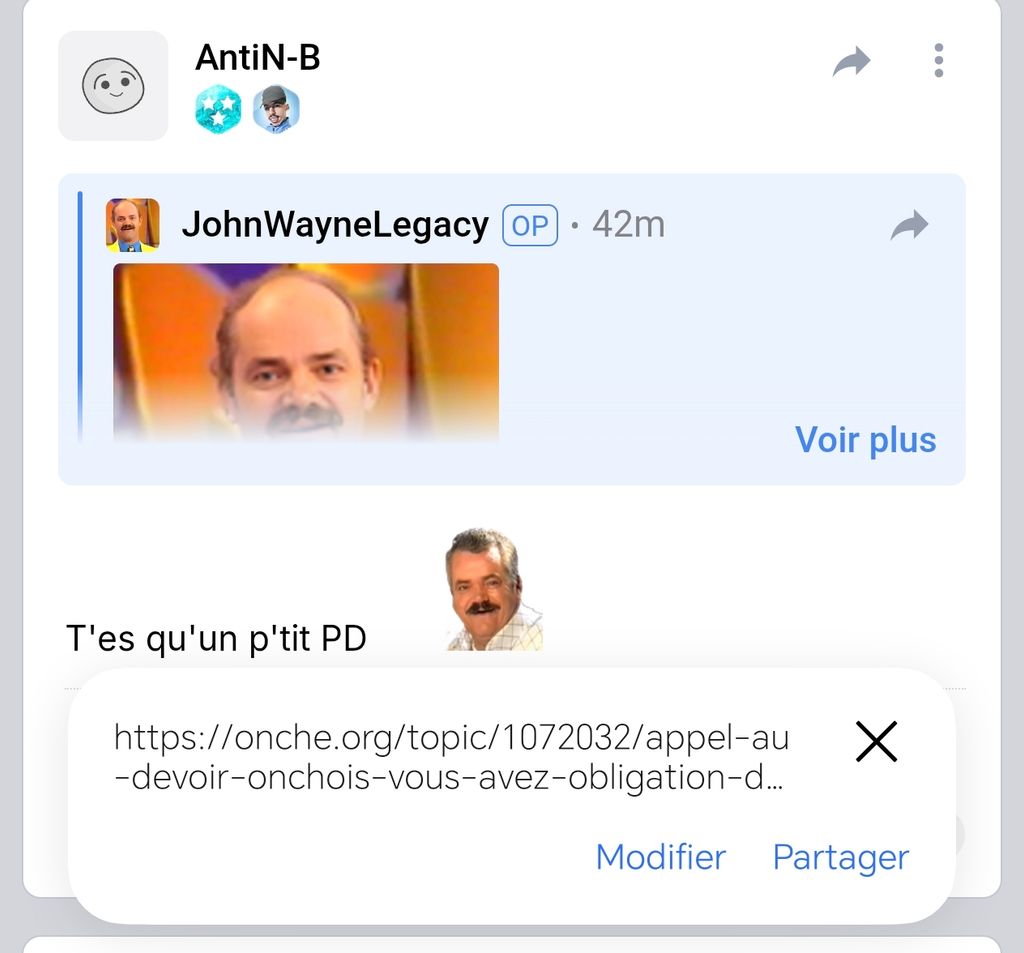Expand the quote with Voir plus
1024x953 pixels.
tap(865, 440)
